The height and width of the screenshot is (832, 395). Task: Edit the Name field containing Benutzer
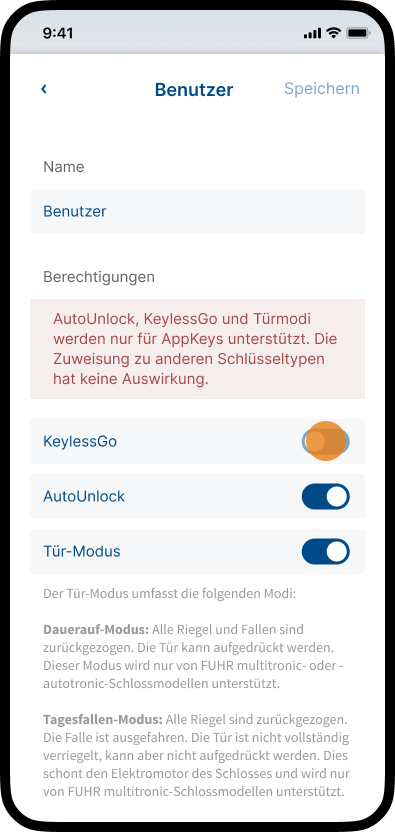198,211
